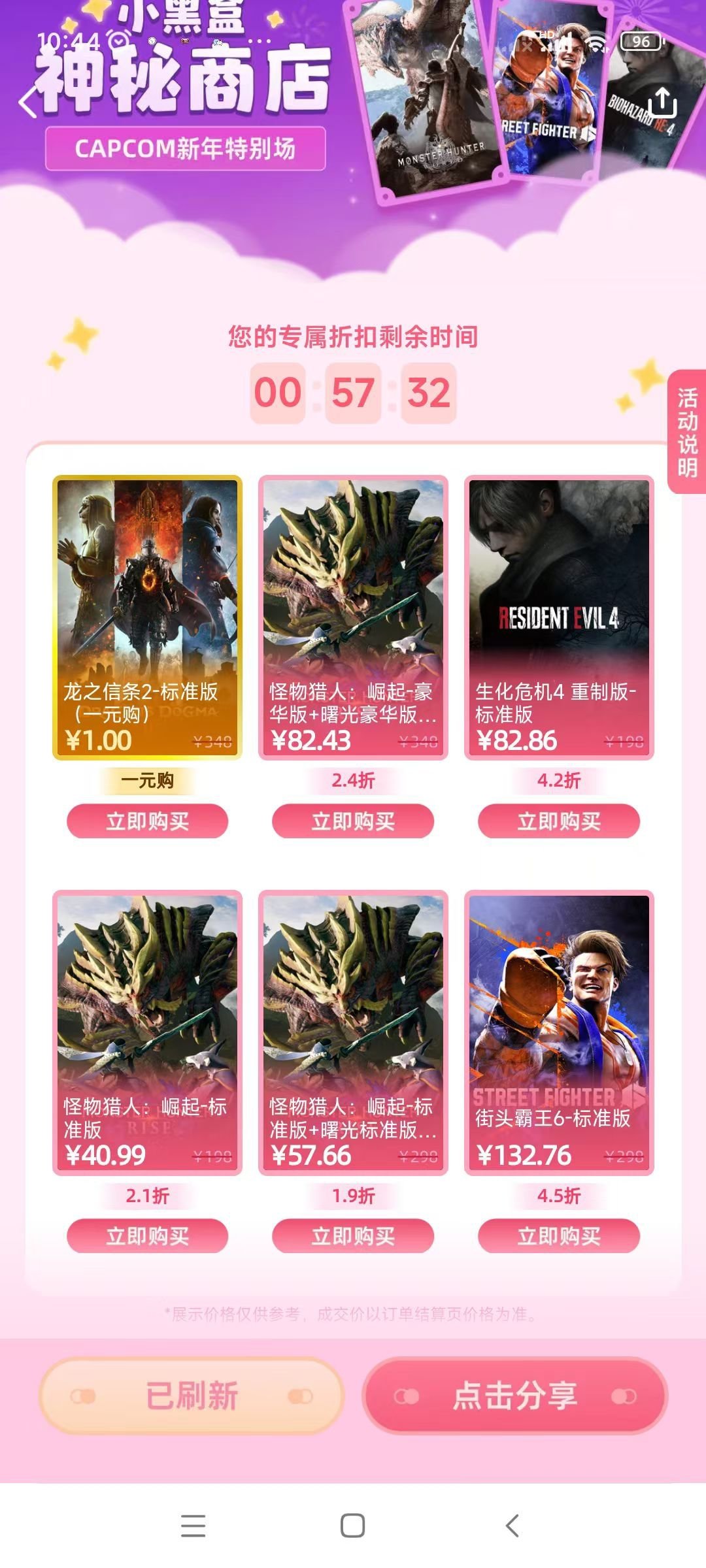Image resolution: width=706 pixels, height=1568 pixels.
Task: Tap 立即购买 under the 2.1折 deal
Action: click(x=148, y=1236)
